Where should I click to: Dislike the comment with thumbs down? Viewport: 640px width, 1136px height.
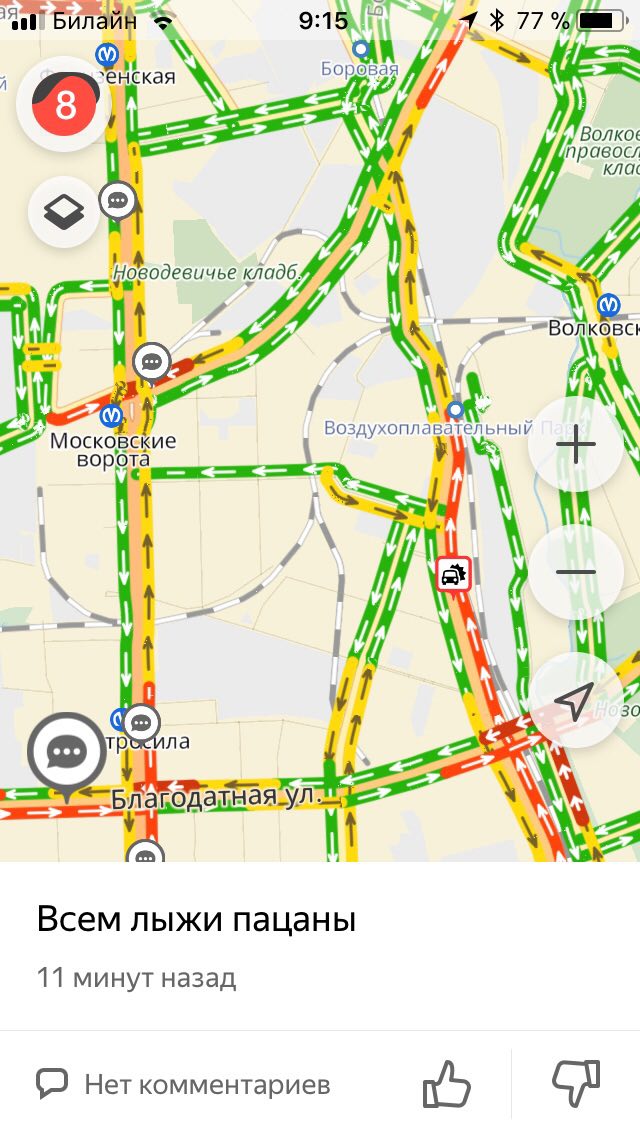tap(576, 1083)
